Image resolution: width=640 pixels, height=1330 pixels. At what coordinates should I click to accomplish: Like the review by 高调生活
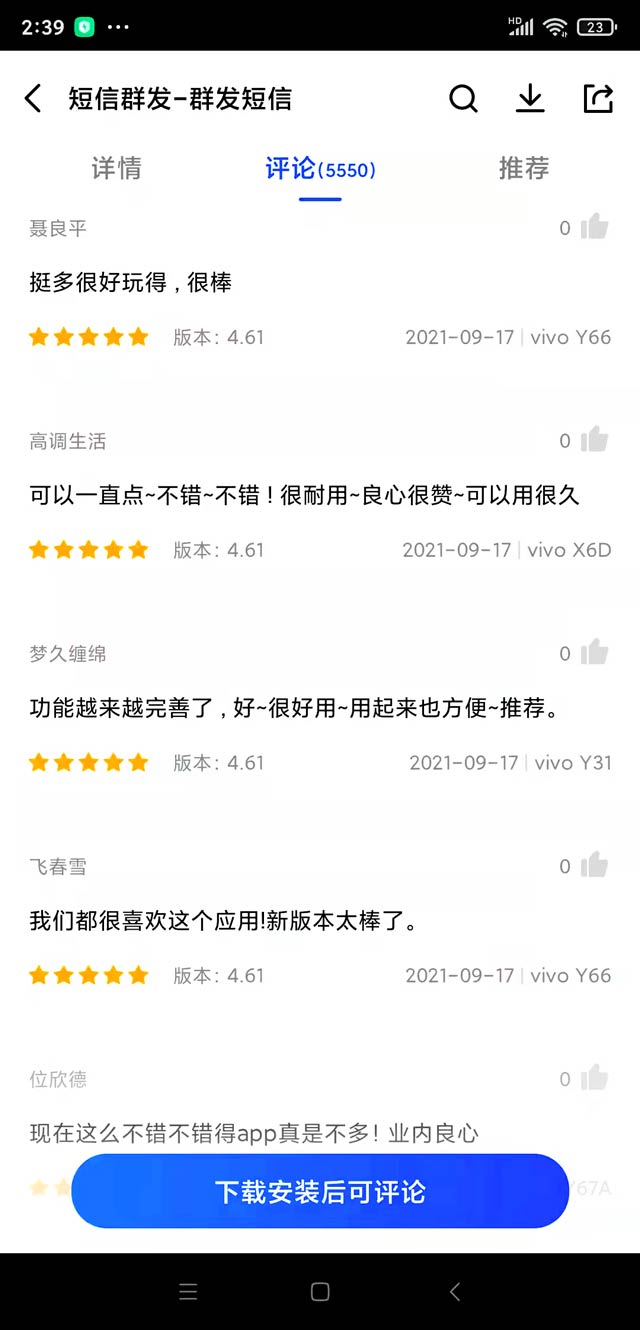pos(594,439)
